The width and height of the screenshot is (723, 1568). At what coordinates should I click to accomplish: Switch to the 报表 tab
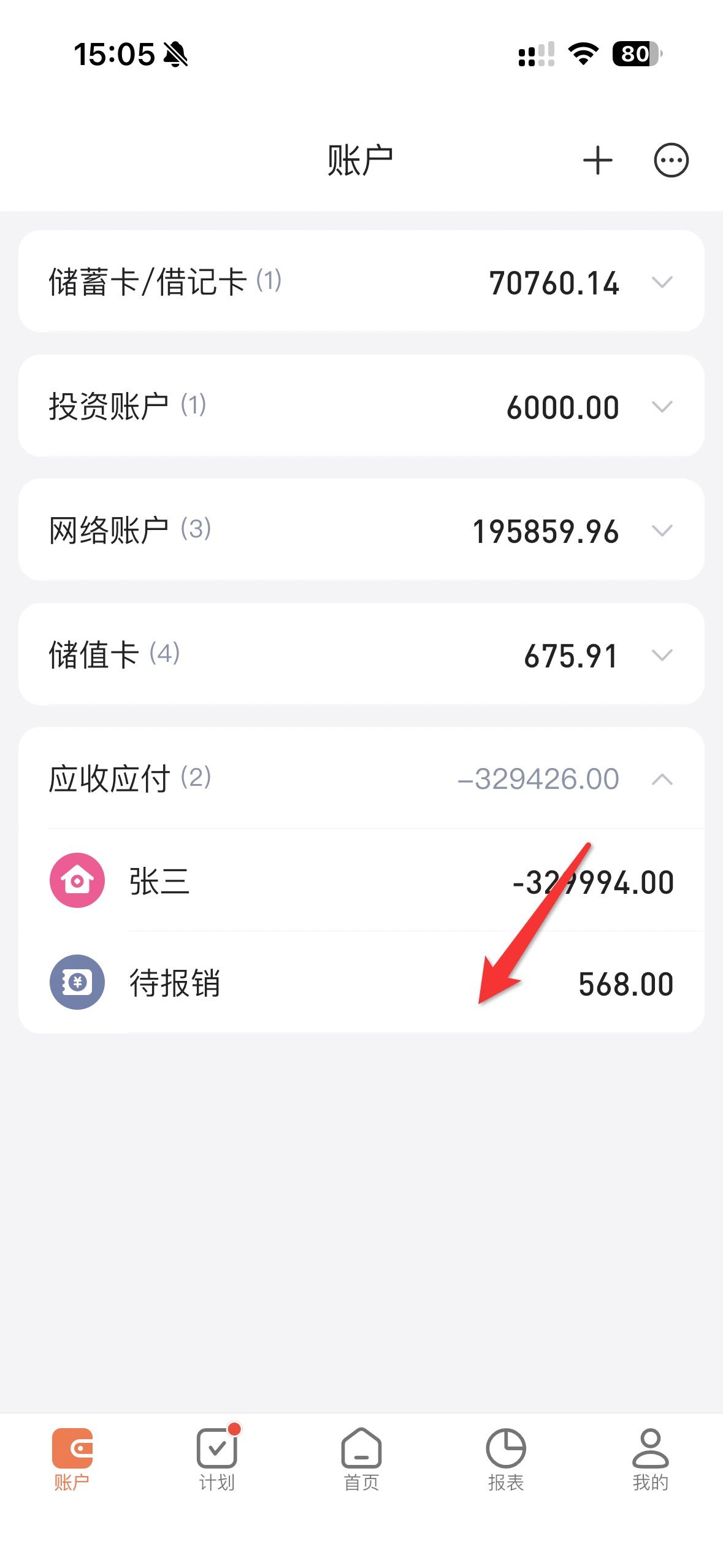[505, 1459]
